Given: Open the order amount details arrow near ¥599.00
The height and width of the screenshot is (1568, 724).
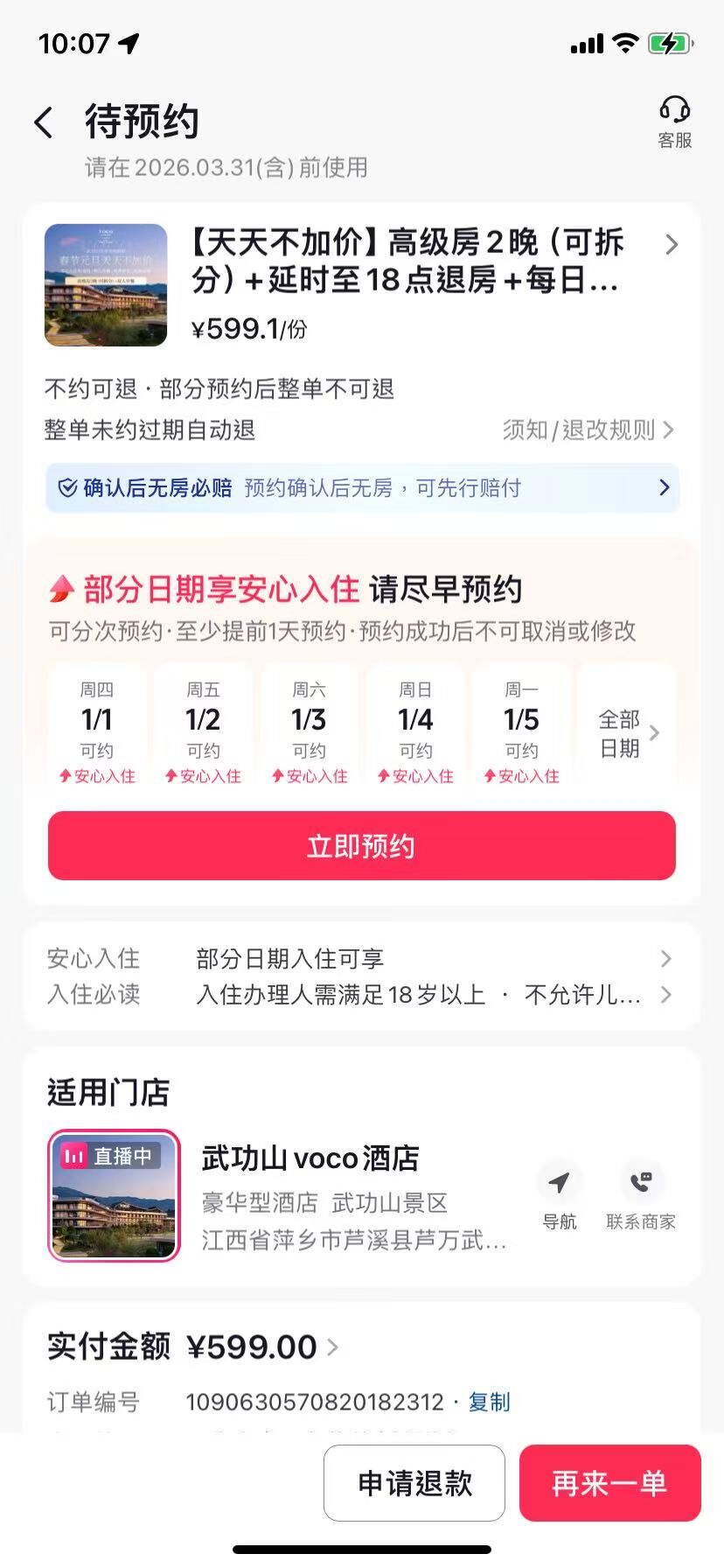Looking at the screenshot, I should click(332, 1347).
